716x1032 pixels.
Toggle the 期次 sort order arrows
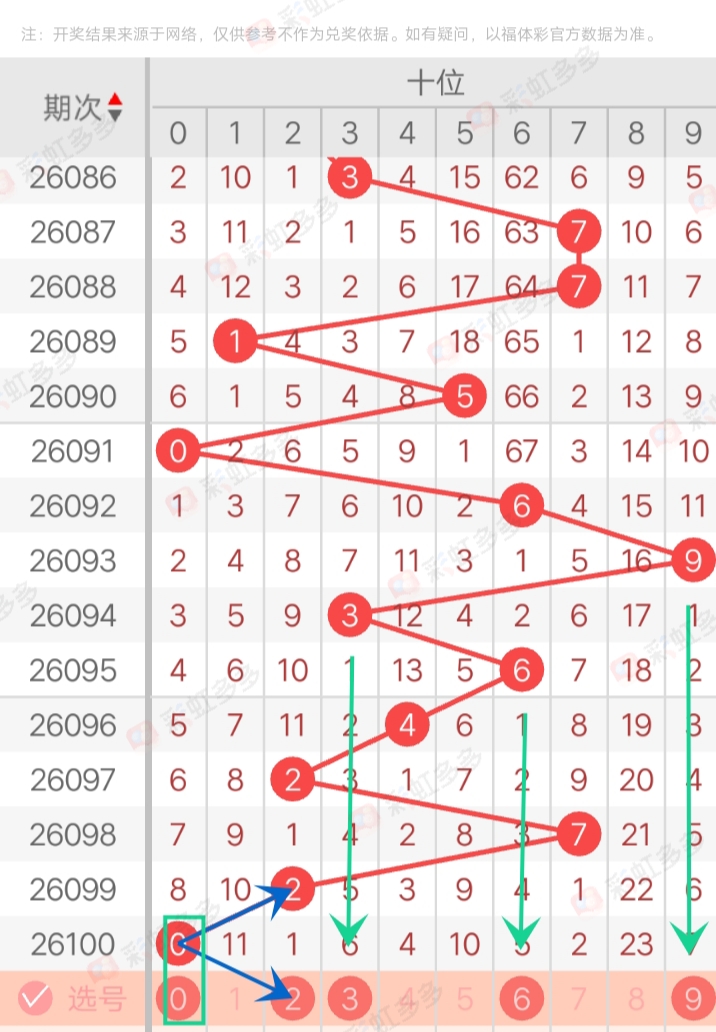(115, 106)
